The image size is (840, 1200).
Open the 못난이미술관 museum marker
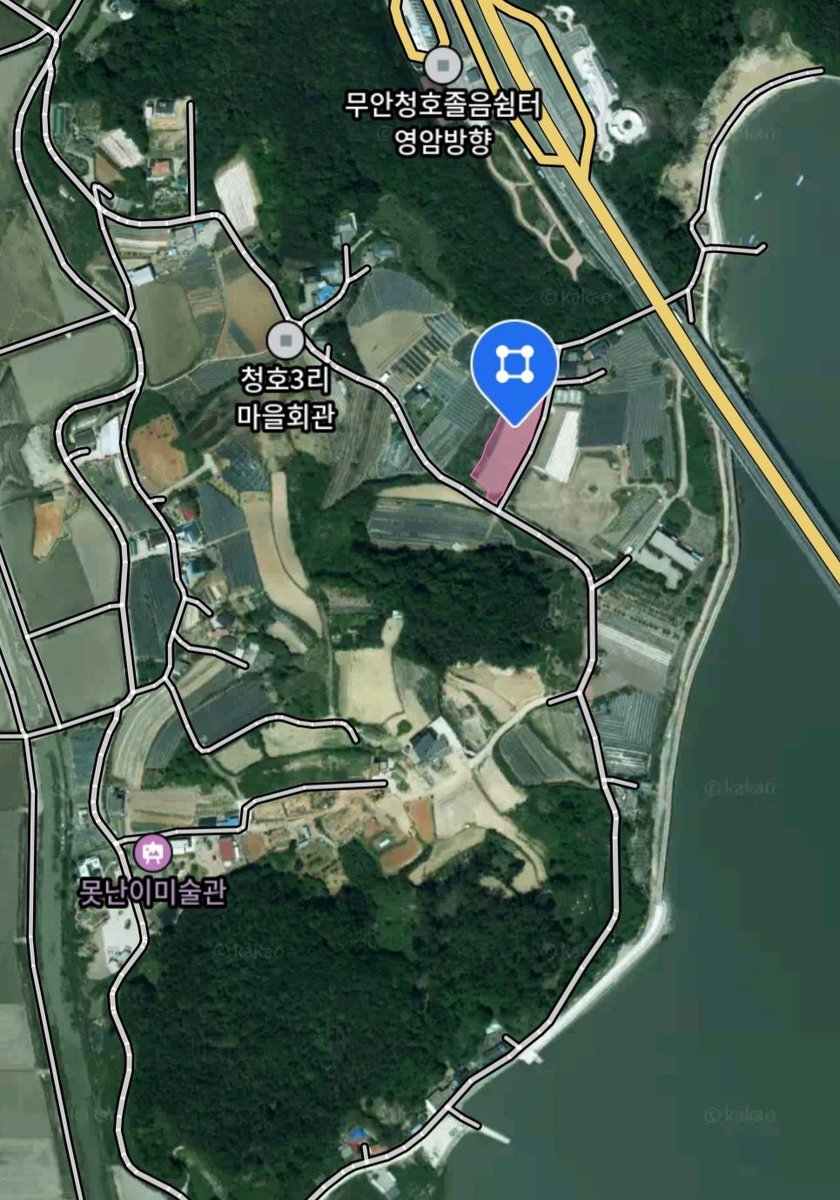pos(151,853)
